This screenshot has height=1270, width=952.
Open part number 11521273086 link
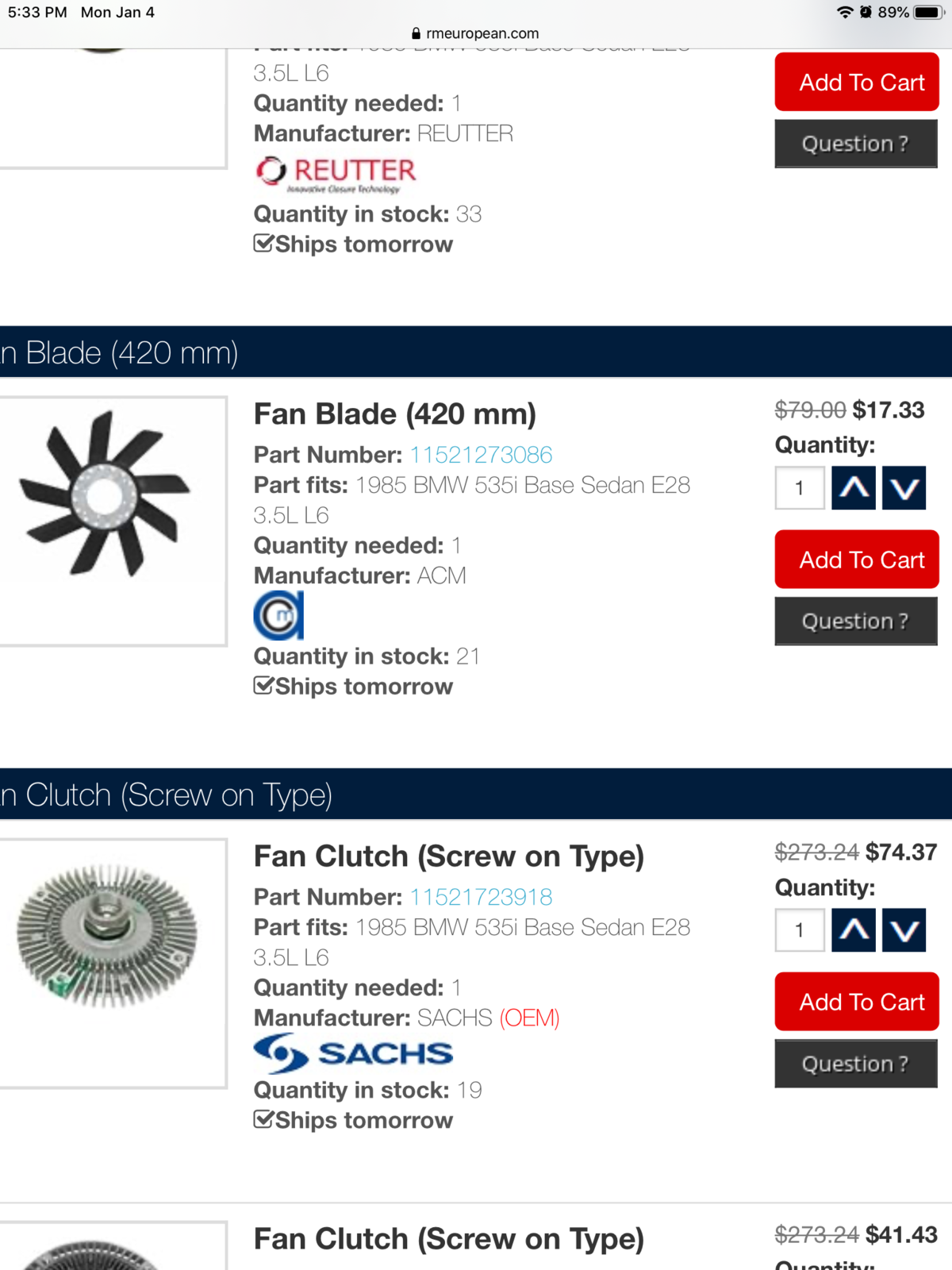click(x=481, y=455)
